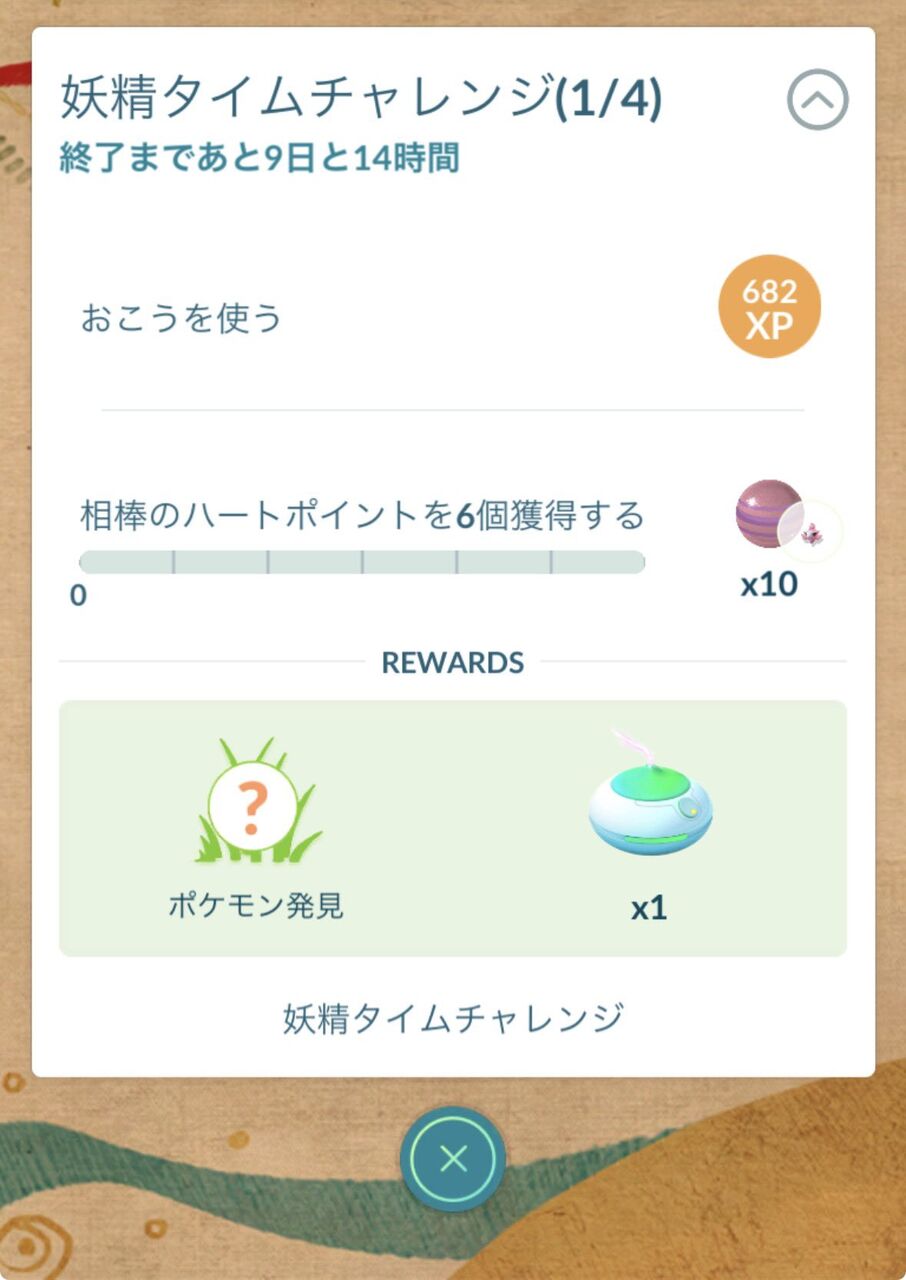The height and width of the screenshot is (1280, 906).
Task: Claim the 682 XP reward for おこうを使う
Action: pyautogui.click(x=769, y=308)
